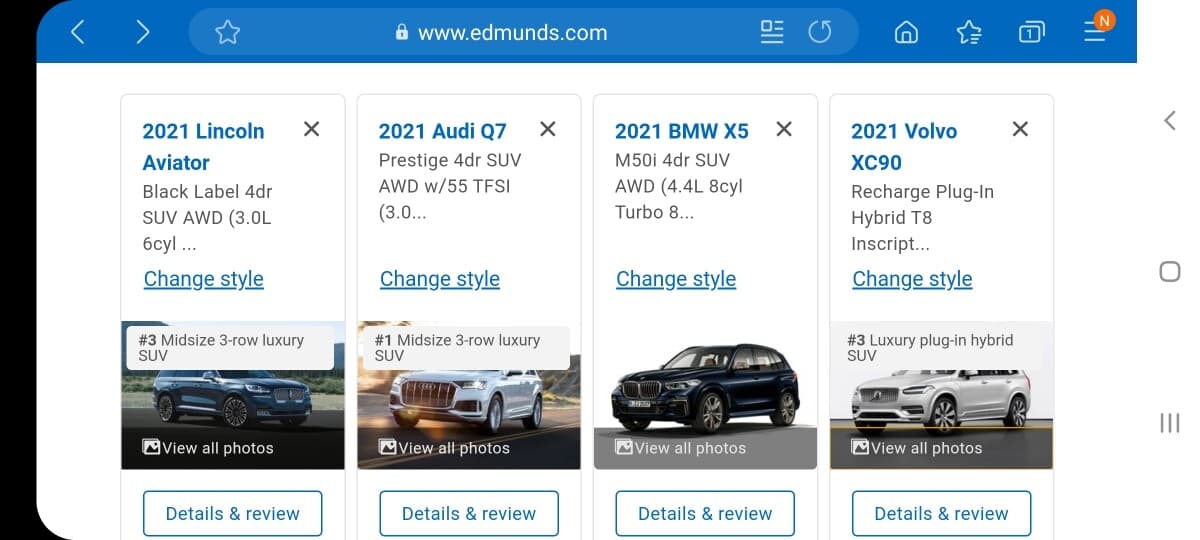Remove 2021 Lincoln Aviator from comparison
Screen dimensions: 1200x540
(x=312, y=129)
